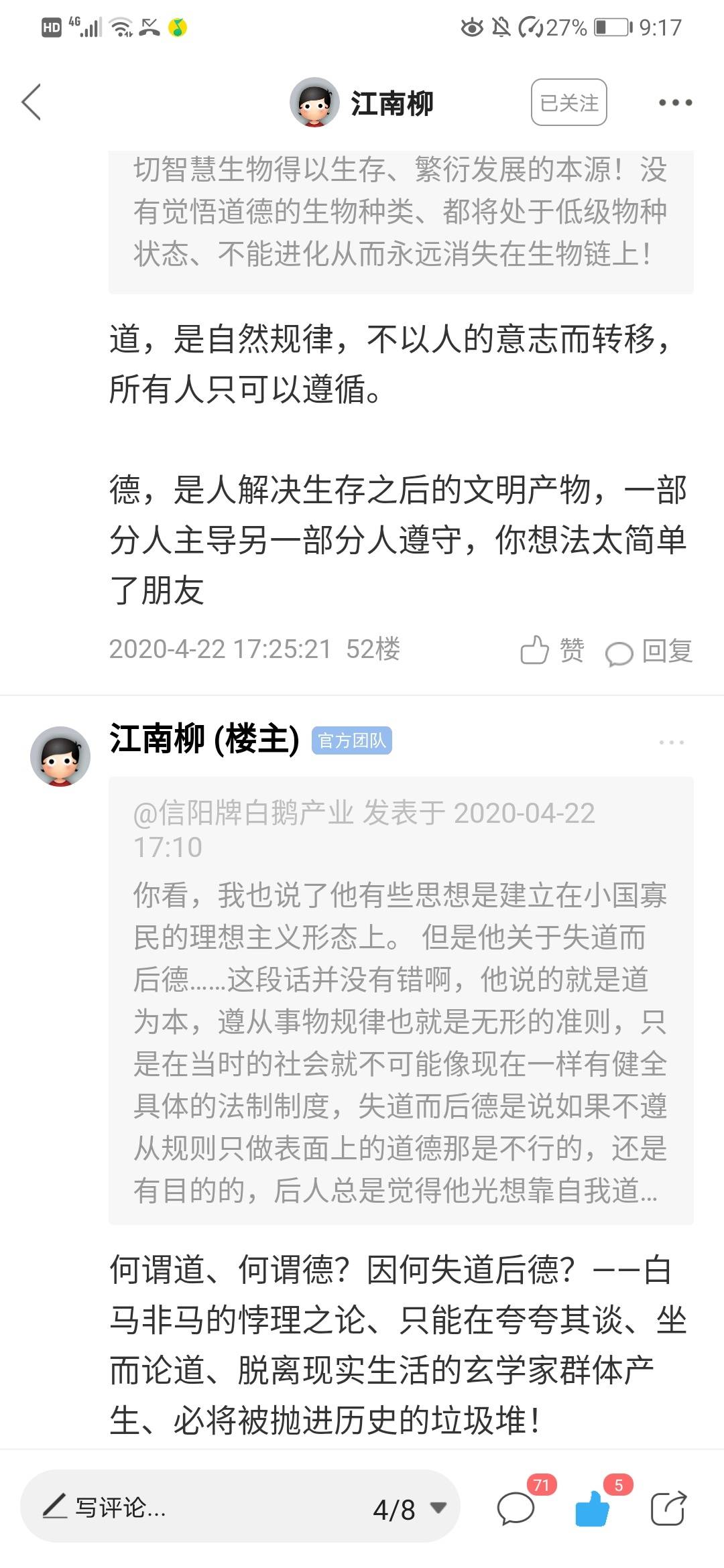This screenshot has width=724, height=1568.
Task: Tap the thumbs-up with 5 likes
Action: 593,1508
